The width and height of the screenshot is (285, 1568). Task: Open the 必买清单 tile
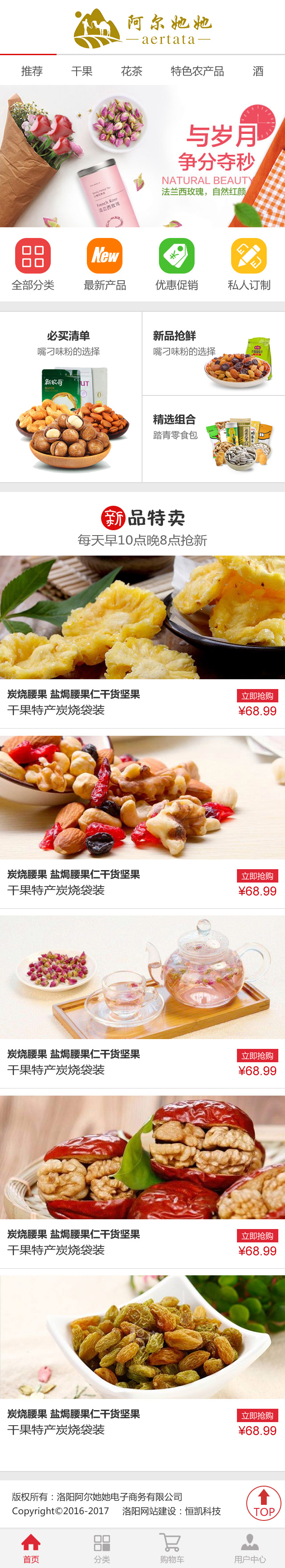click(x=71, y=397)
